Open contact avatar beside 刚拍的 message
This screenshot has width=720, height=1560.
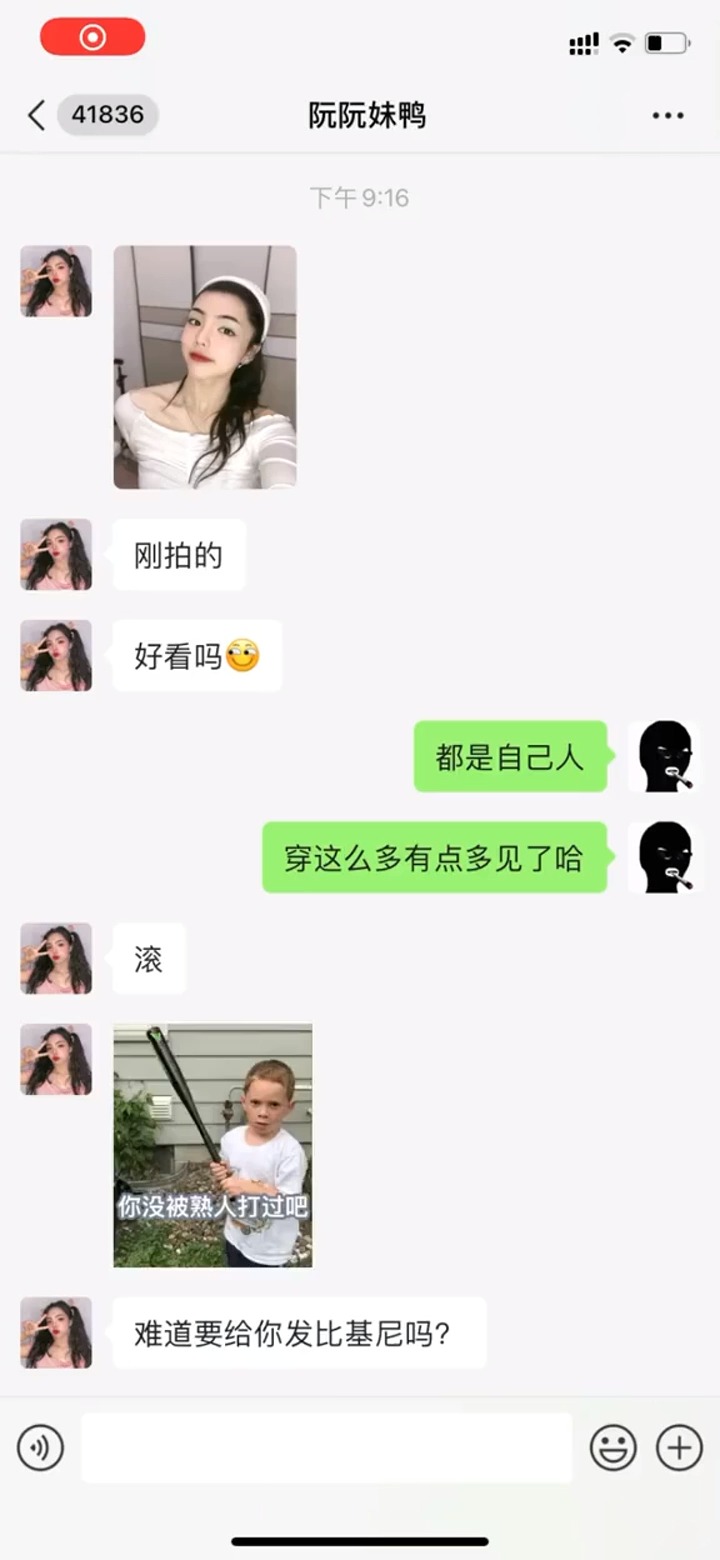[x=56, y=554]
